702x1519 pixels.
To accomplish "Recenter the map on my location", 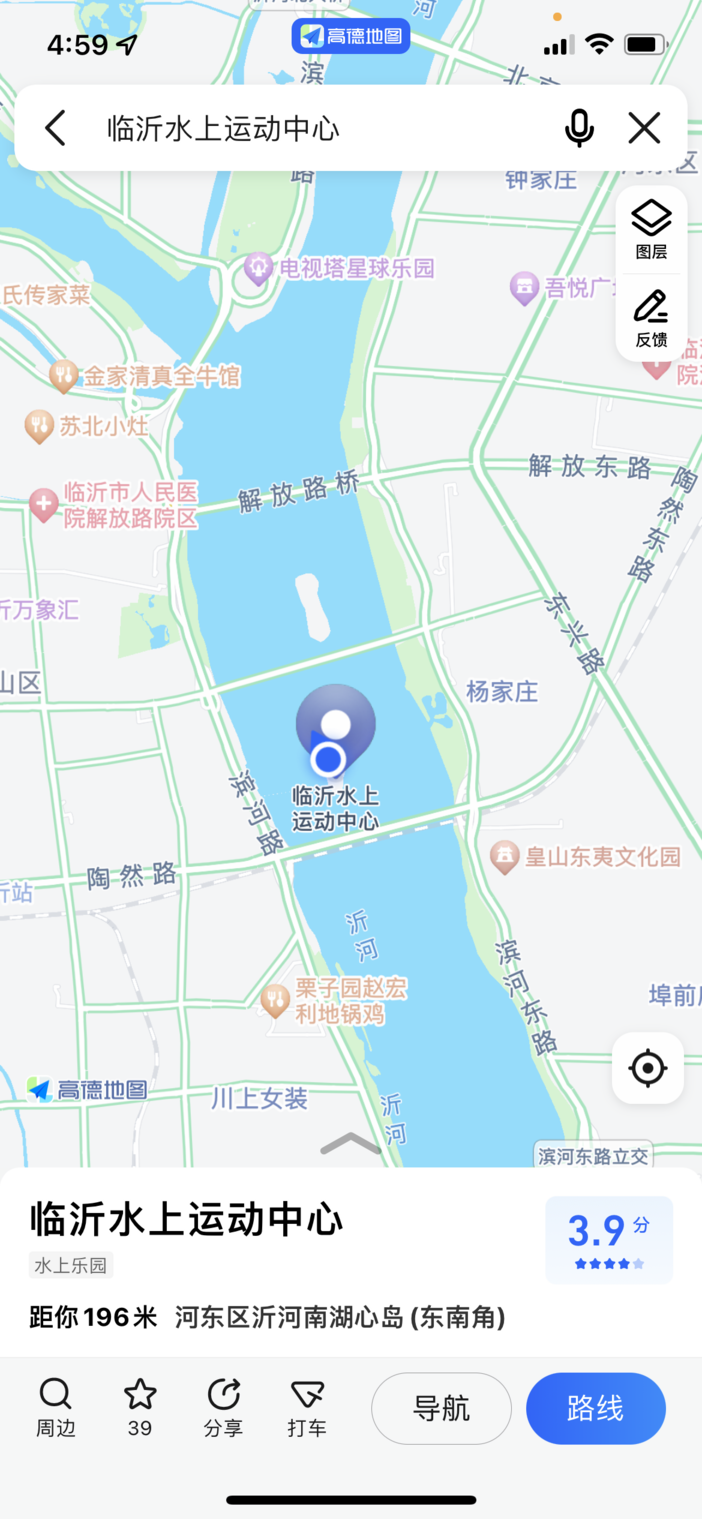I will 648,1068.
